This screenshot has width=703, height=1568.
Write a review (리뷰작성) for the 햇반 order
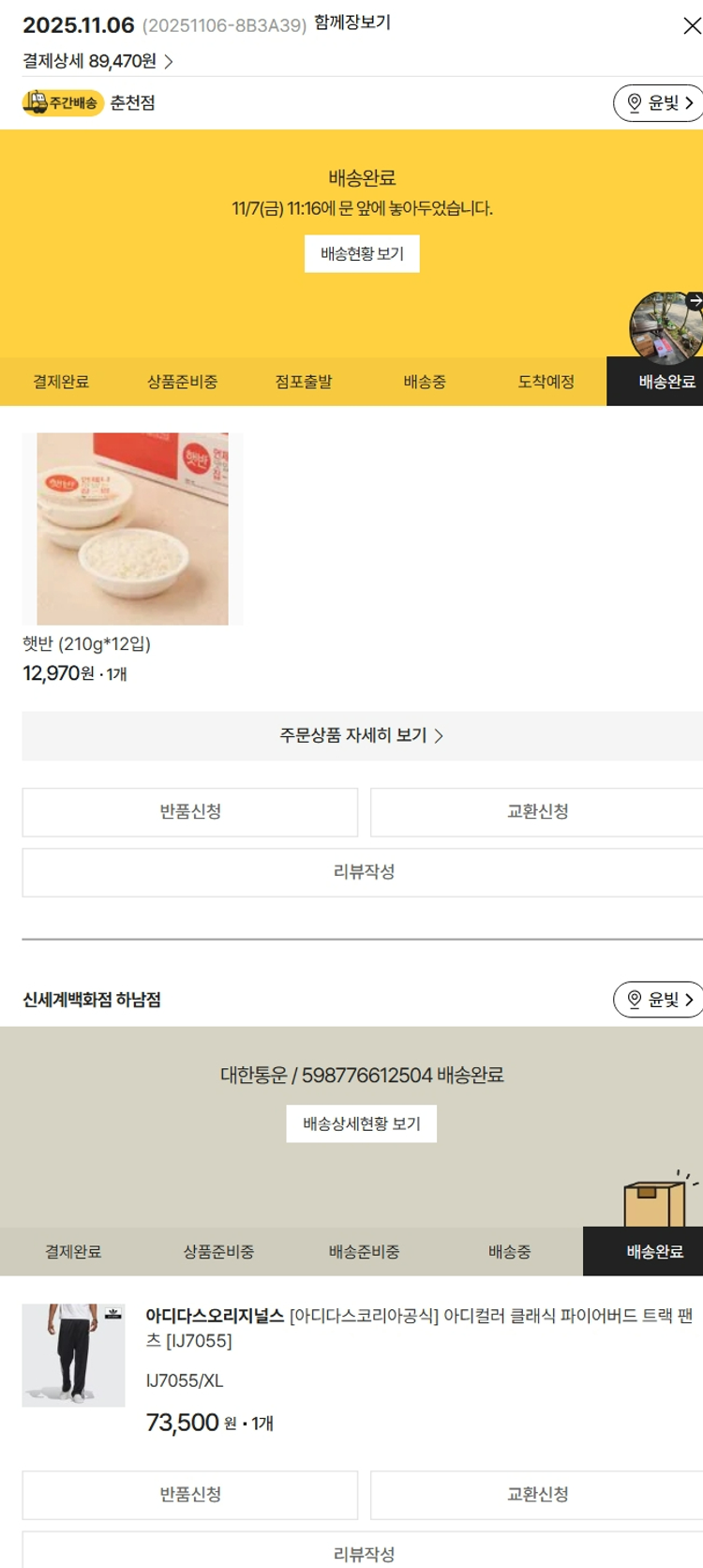tap(364, 871)
